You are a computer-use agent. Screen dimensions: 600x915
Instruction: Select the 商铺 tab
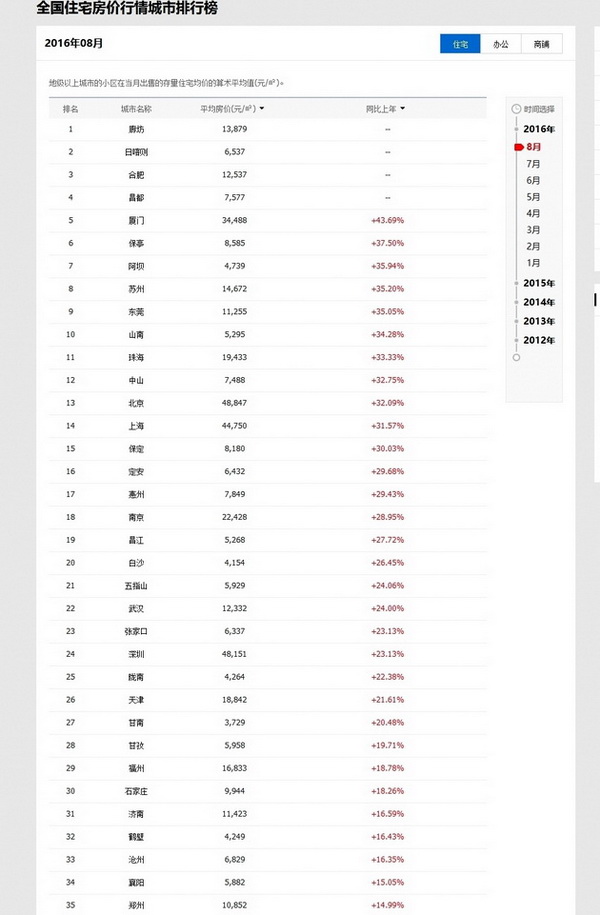(x=541, y=44)
